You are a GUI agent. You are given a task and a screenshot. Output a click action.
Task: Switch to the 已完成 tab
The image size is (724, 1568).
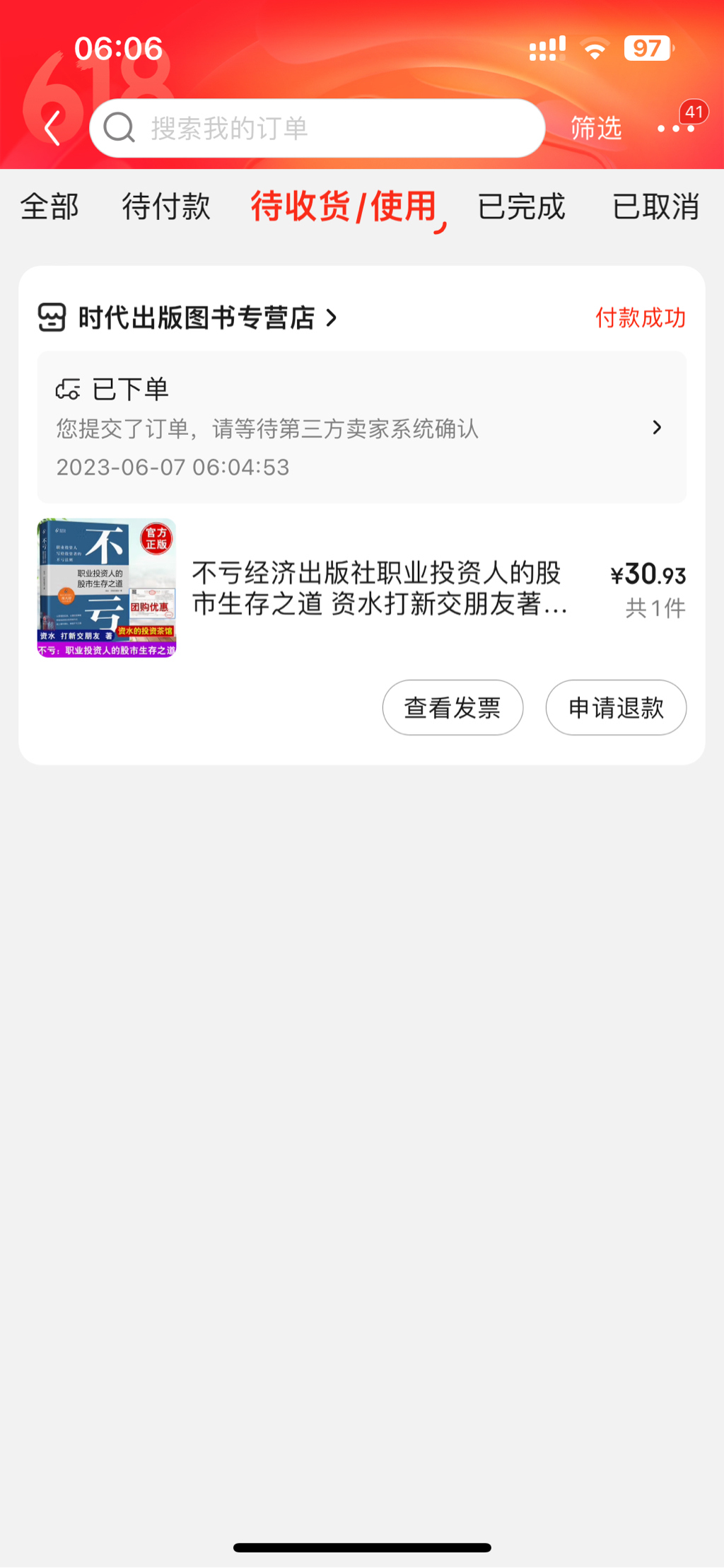click(x=521, y=207)
